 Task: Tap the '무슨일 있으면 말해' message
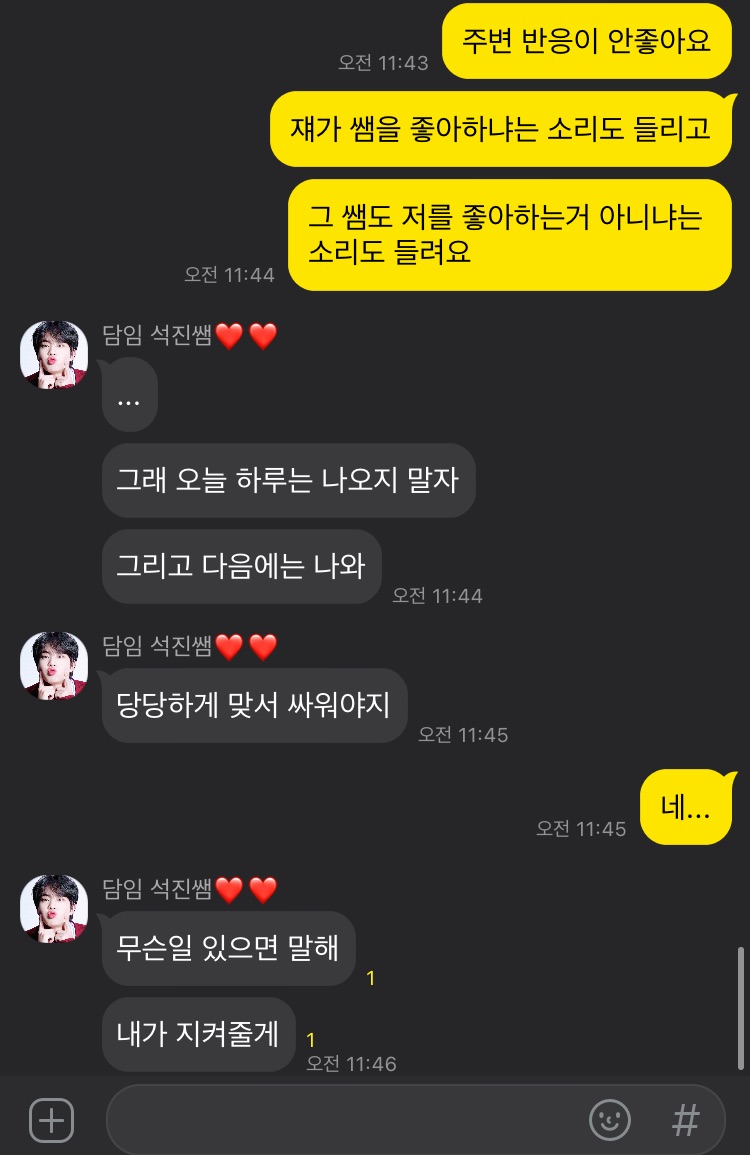(x=228, y=947)
